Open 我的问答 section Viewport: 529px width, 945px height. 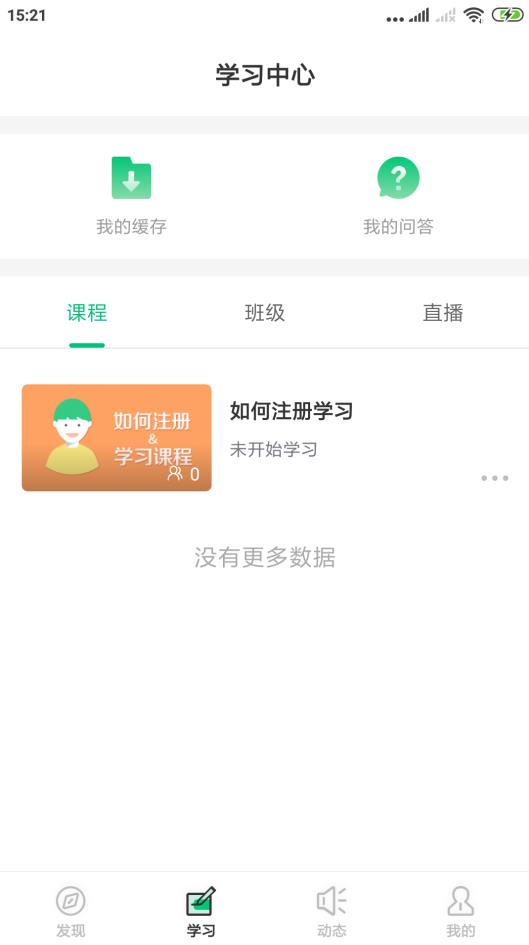pos(398,195)
